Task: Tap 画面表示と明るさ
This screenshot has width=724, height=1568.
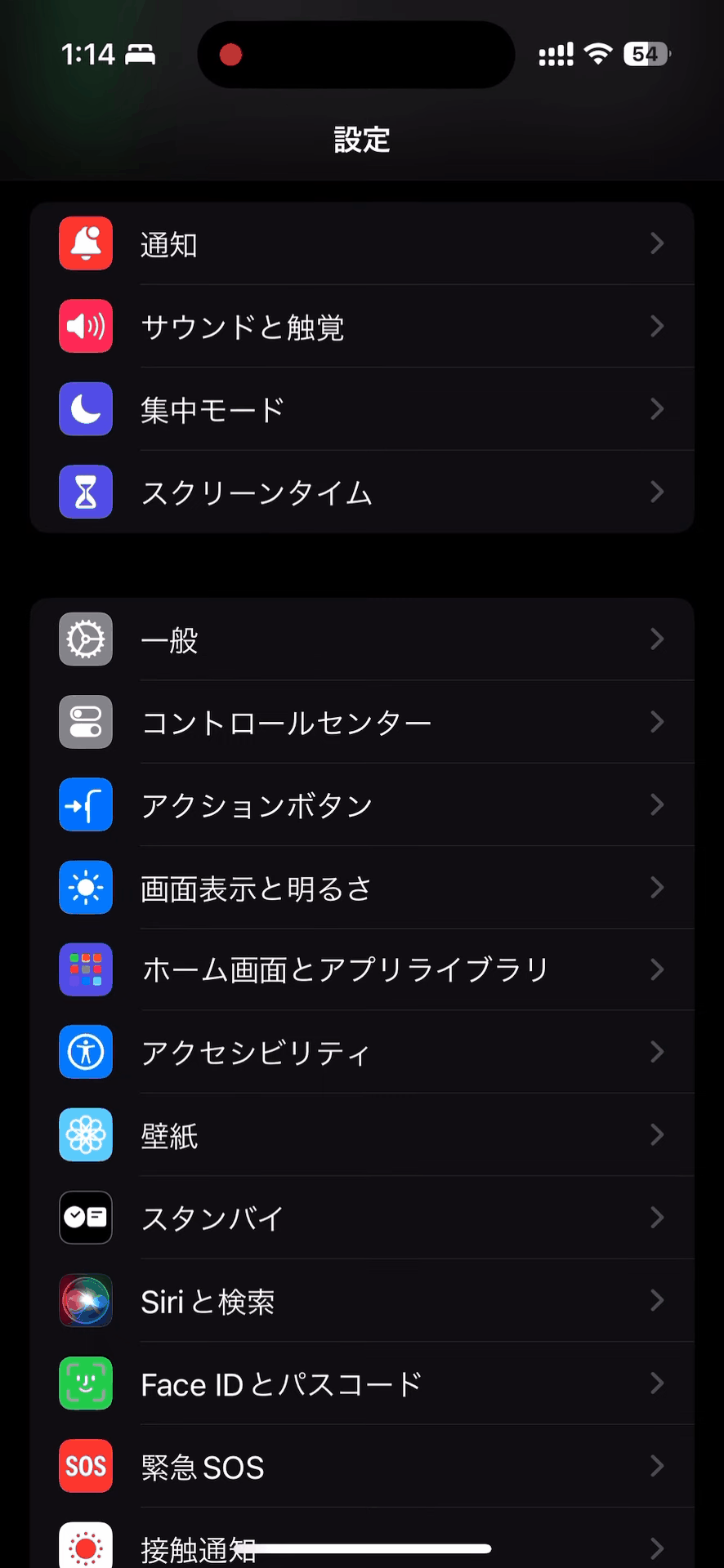Action: click(x=361, y=888)
